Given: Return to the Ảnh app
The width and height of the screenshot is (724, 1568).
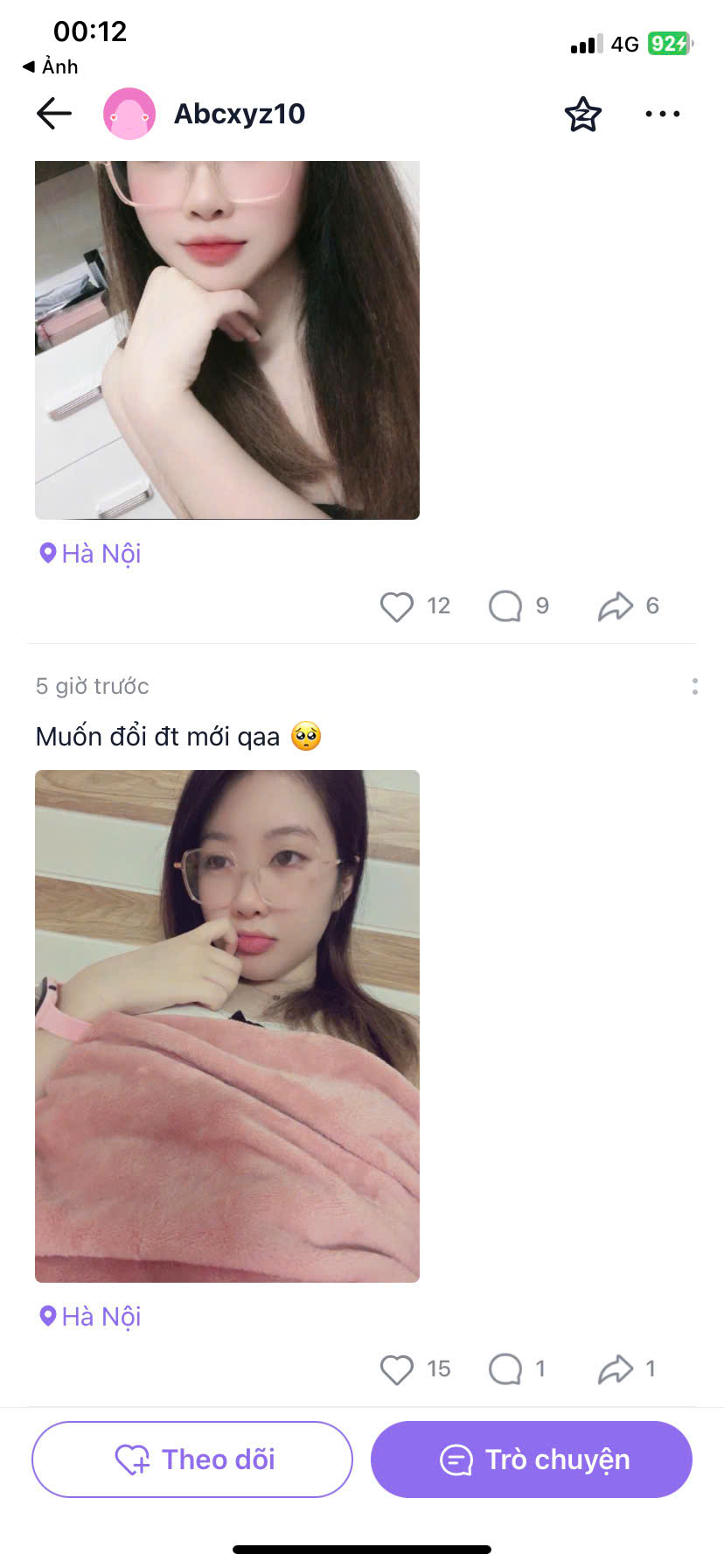Looking at the screenshot, I should click(51, 66).
